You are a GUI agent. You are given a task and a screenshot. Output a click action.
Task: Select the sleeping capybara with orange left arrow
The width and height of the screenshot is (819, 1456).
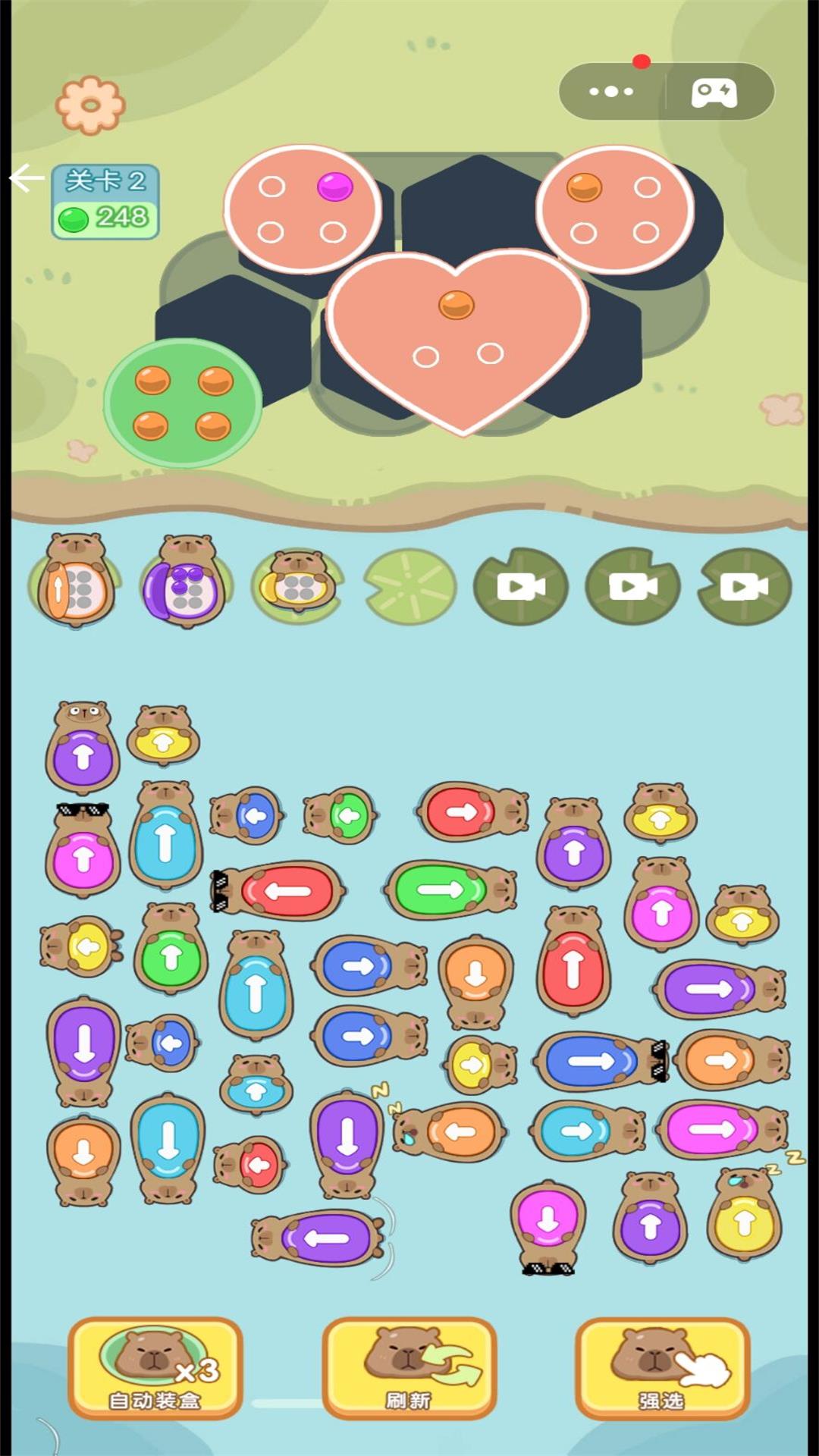click(449, 1132)
